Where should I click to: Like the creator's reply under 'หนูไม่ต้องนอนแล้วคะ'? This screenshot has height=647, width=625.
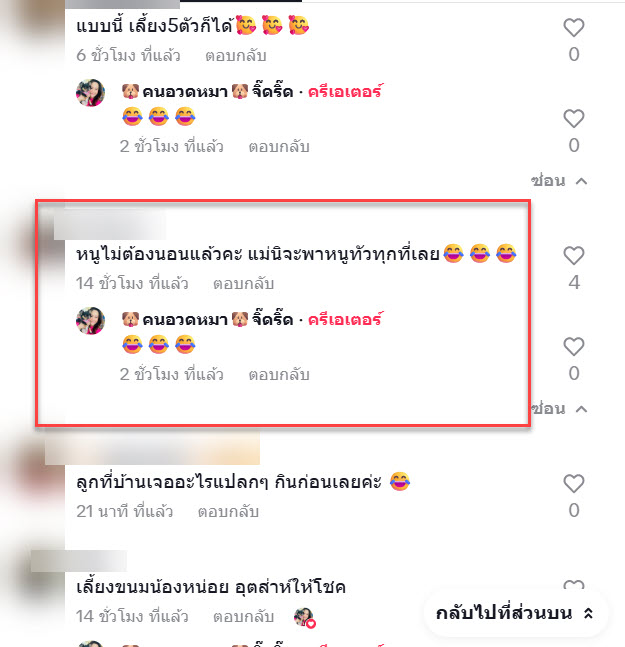tap(573, 347)
